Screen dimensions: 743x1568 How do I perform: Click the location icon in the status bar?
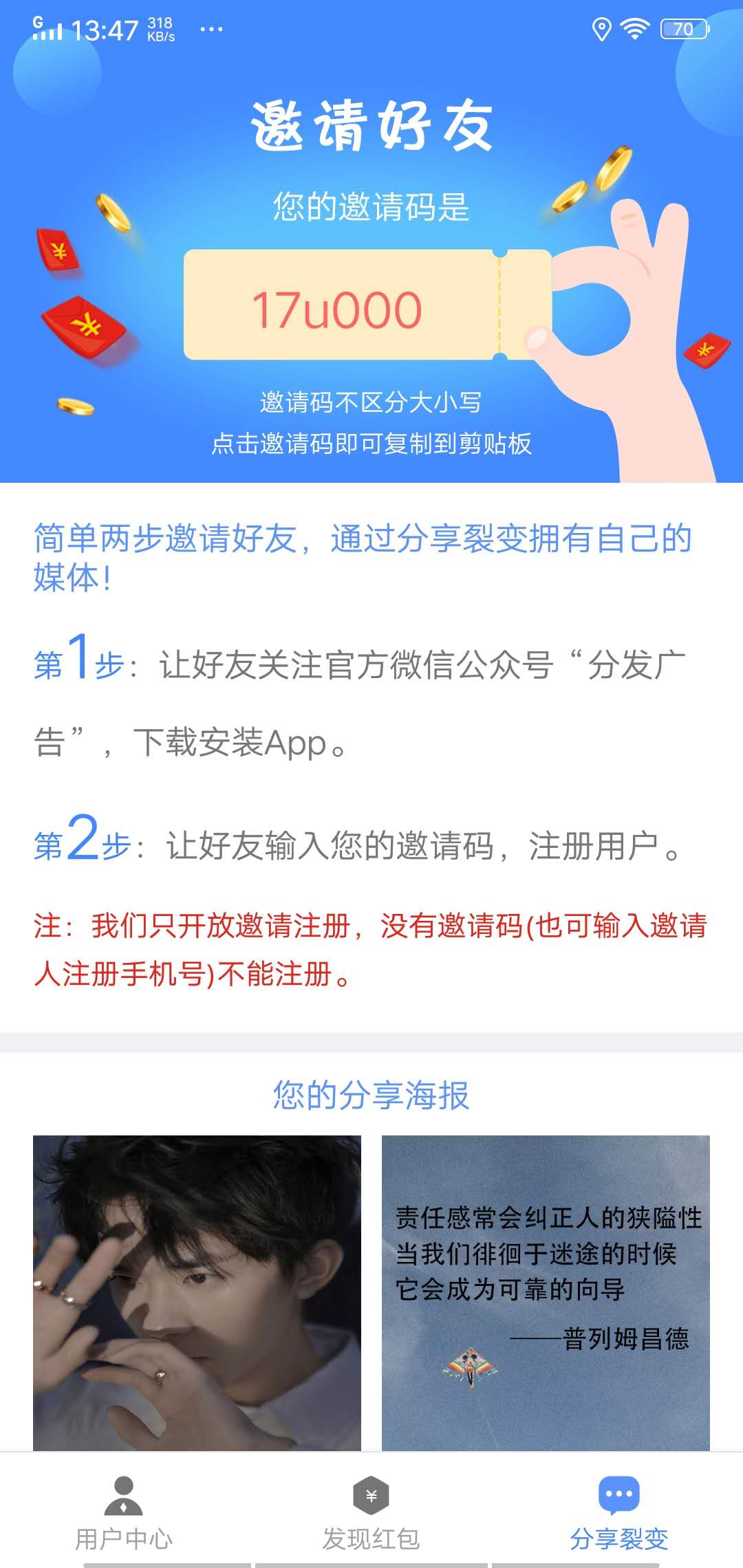[601, 26]
